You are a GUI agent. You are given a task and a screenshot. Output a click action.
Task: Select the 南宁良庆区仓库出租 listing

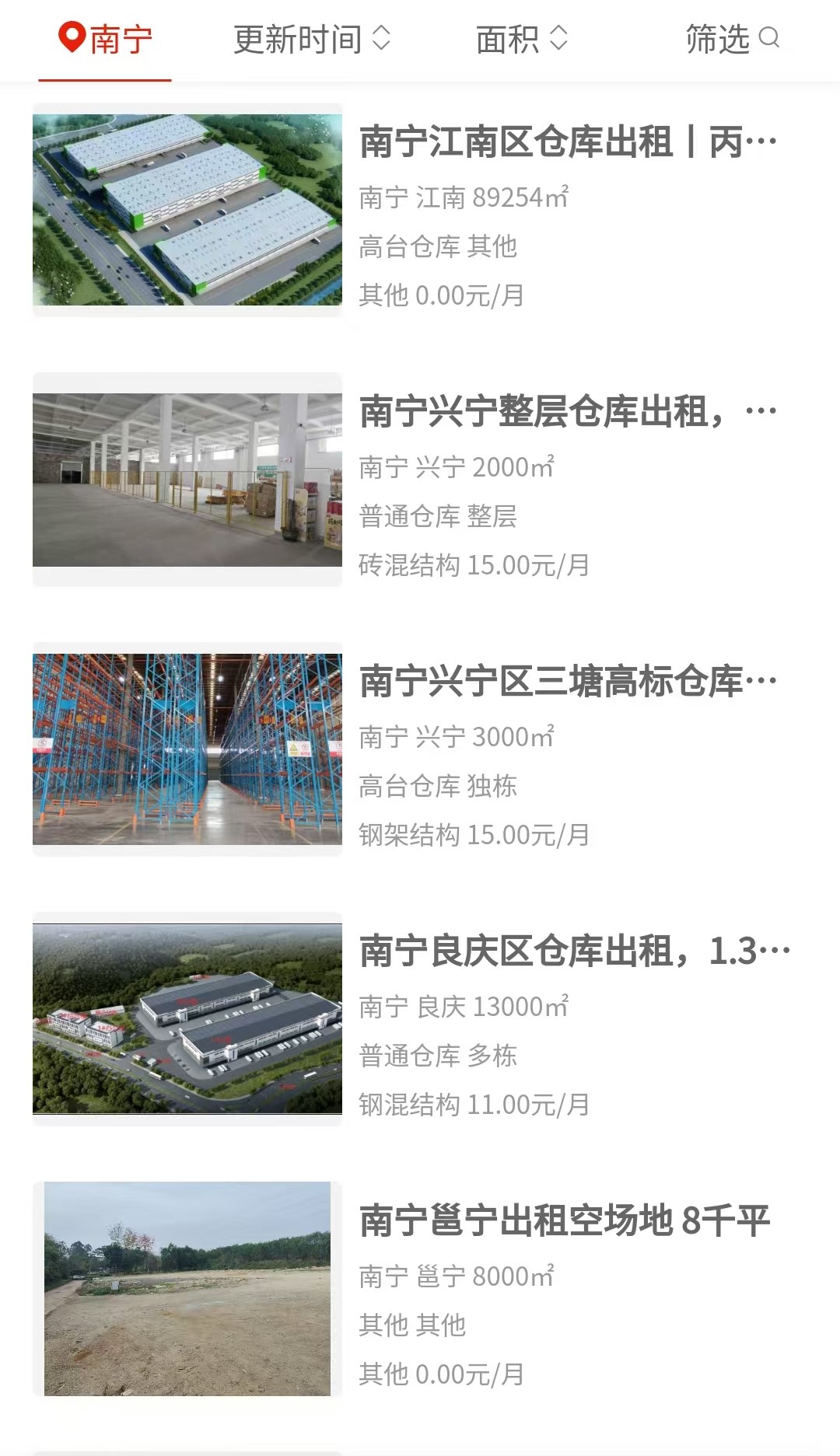pyautogui.click(x=420, y=1019)
